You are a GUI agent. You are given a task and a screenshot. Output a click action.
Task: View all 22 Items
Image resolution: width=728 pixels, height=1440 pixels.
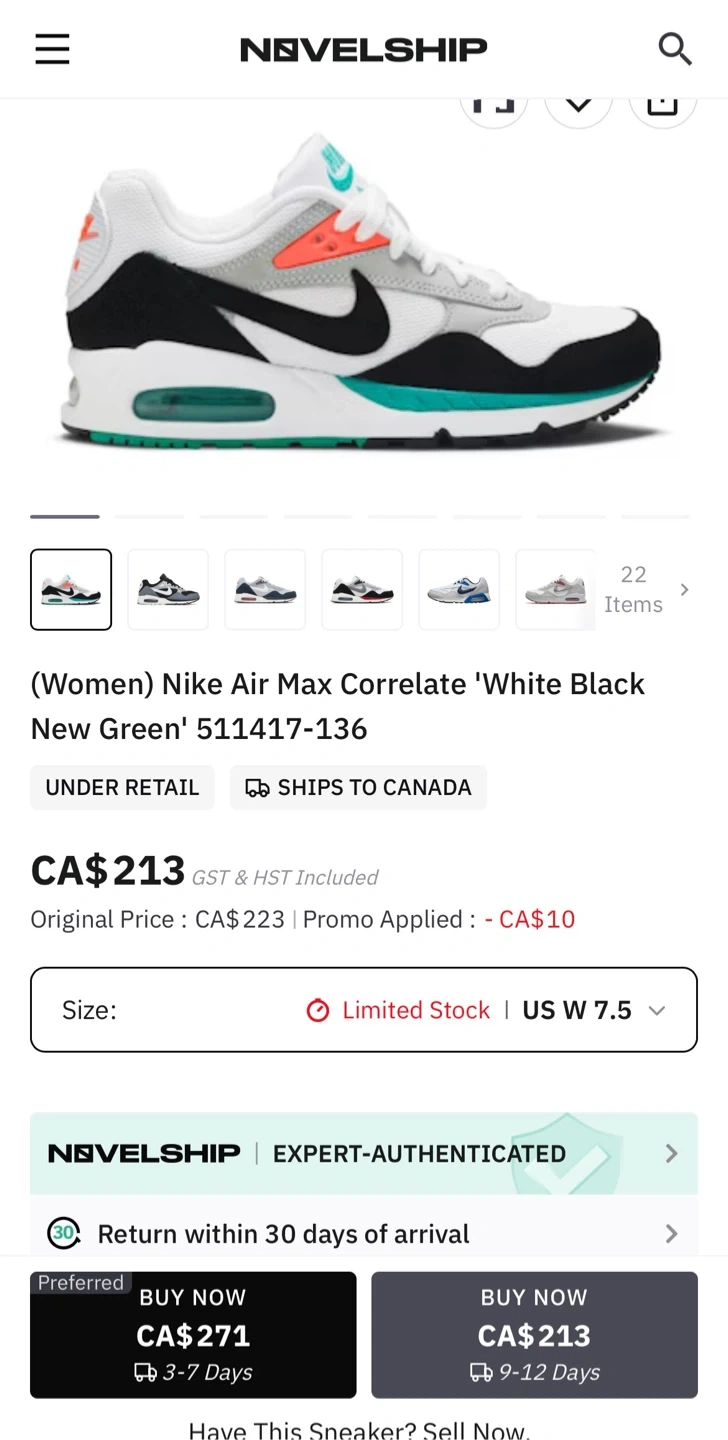[646, 589]
